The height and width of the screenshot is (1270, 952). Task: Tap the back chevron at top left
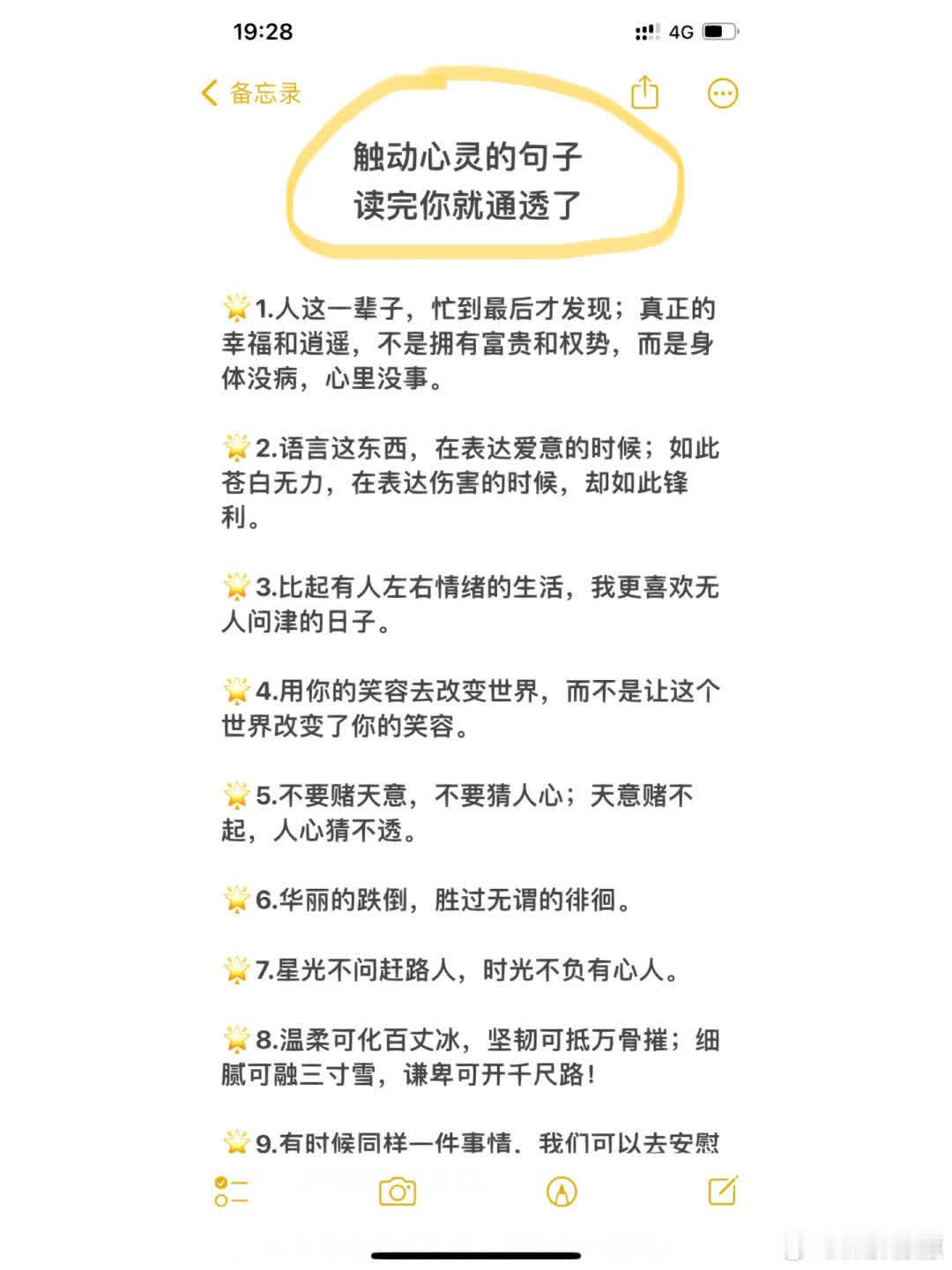pyautogui.click(x=208, y=93)
